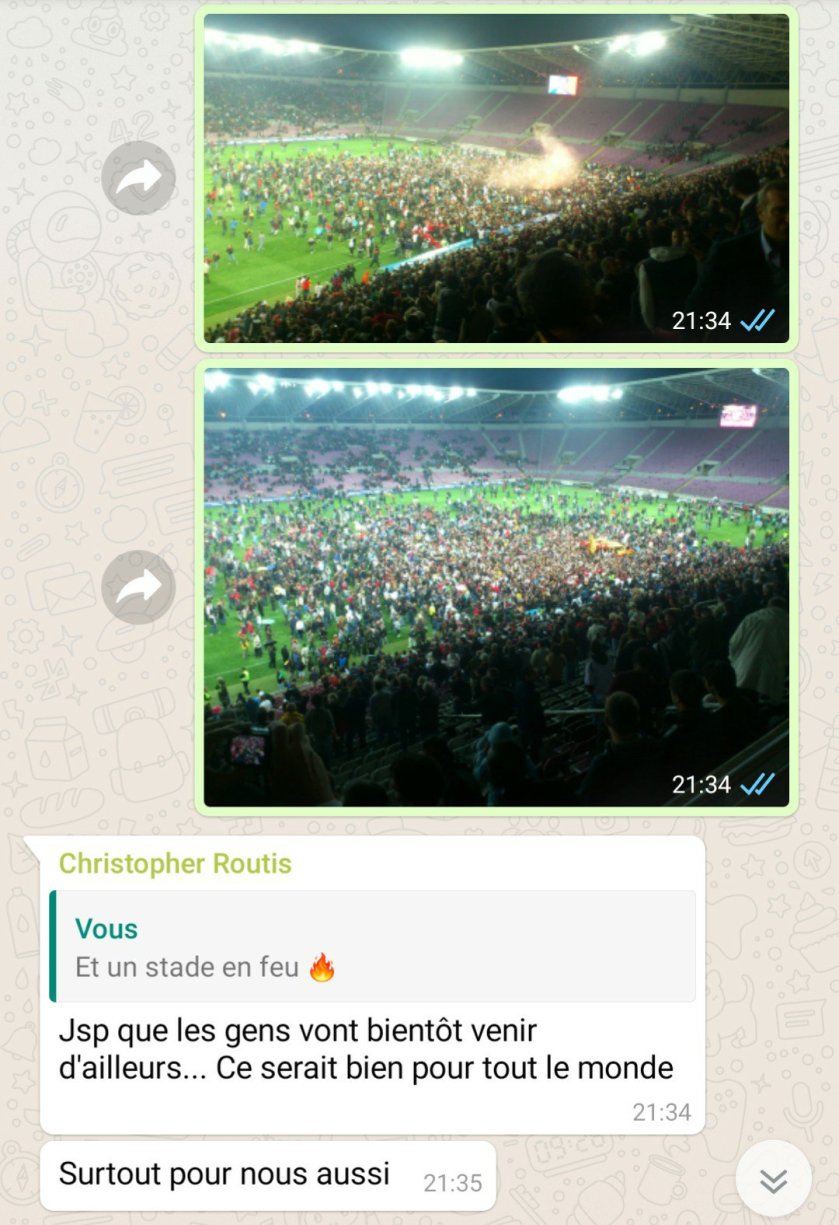The image size is (839, 1225).
Task: Forward the photo of the crowd filling the pitch
Action: pos(138,587)
